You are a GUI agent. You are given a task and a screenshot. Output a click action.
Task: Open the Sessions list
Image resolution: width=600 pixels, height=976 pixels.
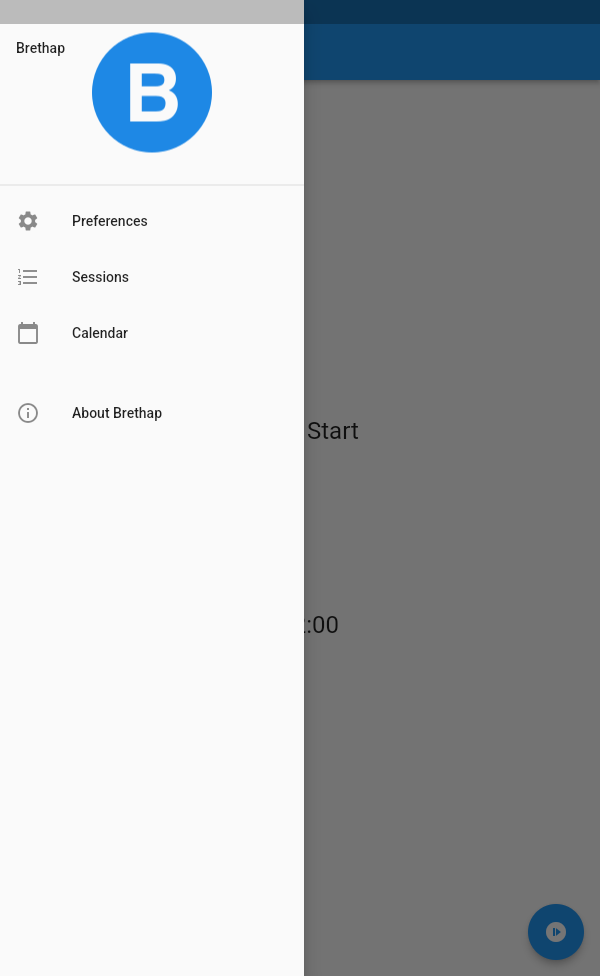point(100,277)
